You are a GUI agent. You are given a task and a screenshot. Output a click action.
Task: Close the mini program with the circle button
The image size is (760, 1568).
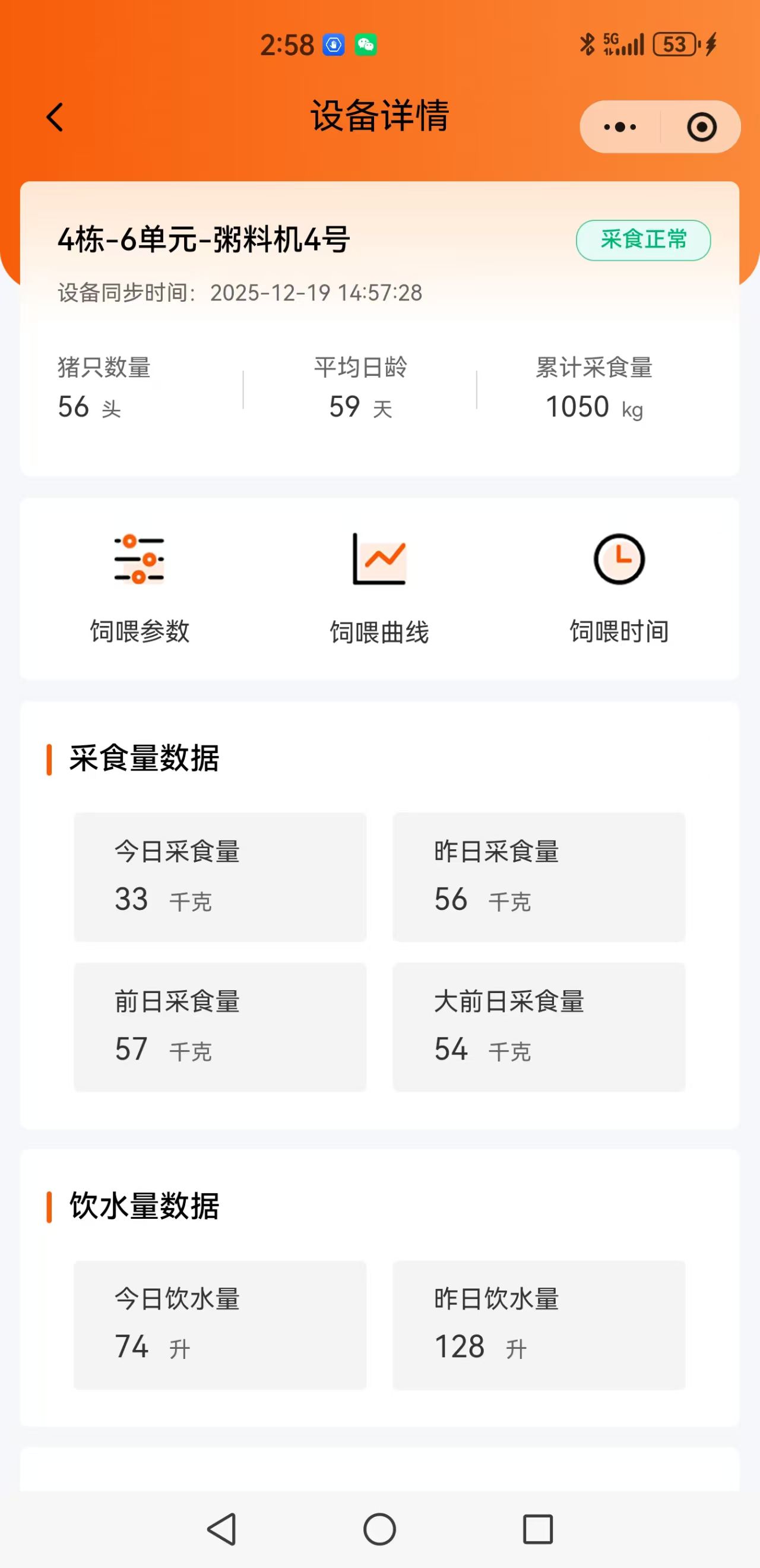click(x=702, y=127)
